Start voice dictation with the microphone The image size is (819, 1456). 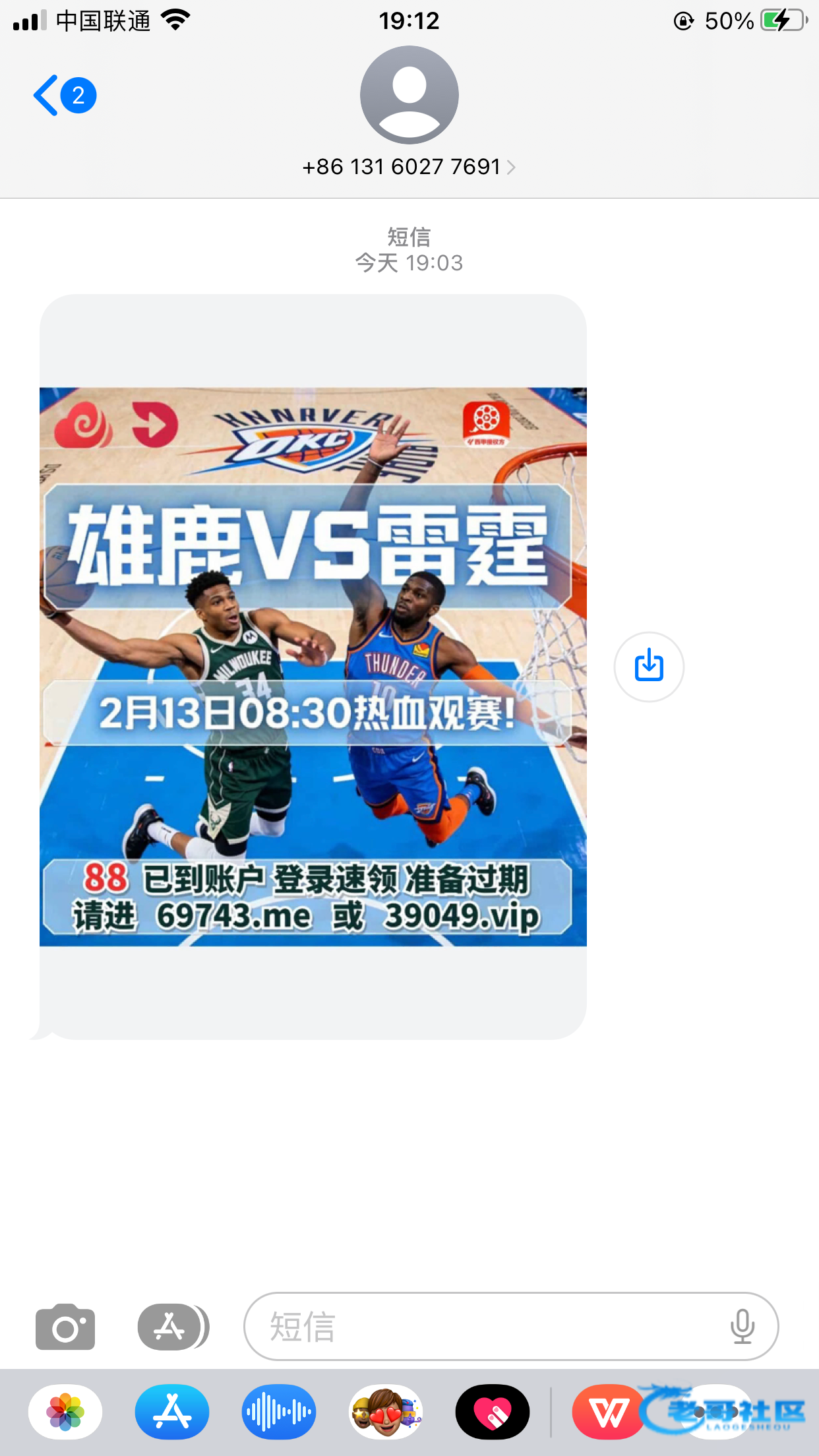point(742,1326)
